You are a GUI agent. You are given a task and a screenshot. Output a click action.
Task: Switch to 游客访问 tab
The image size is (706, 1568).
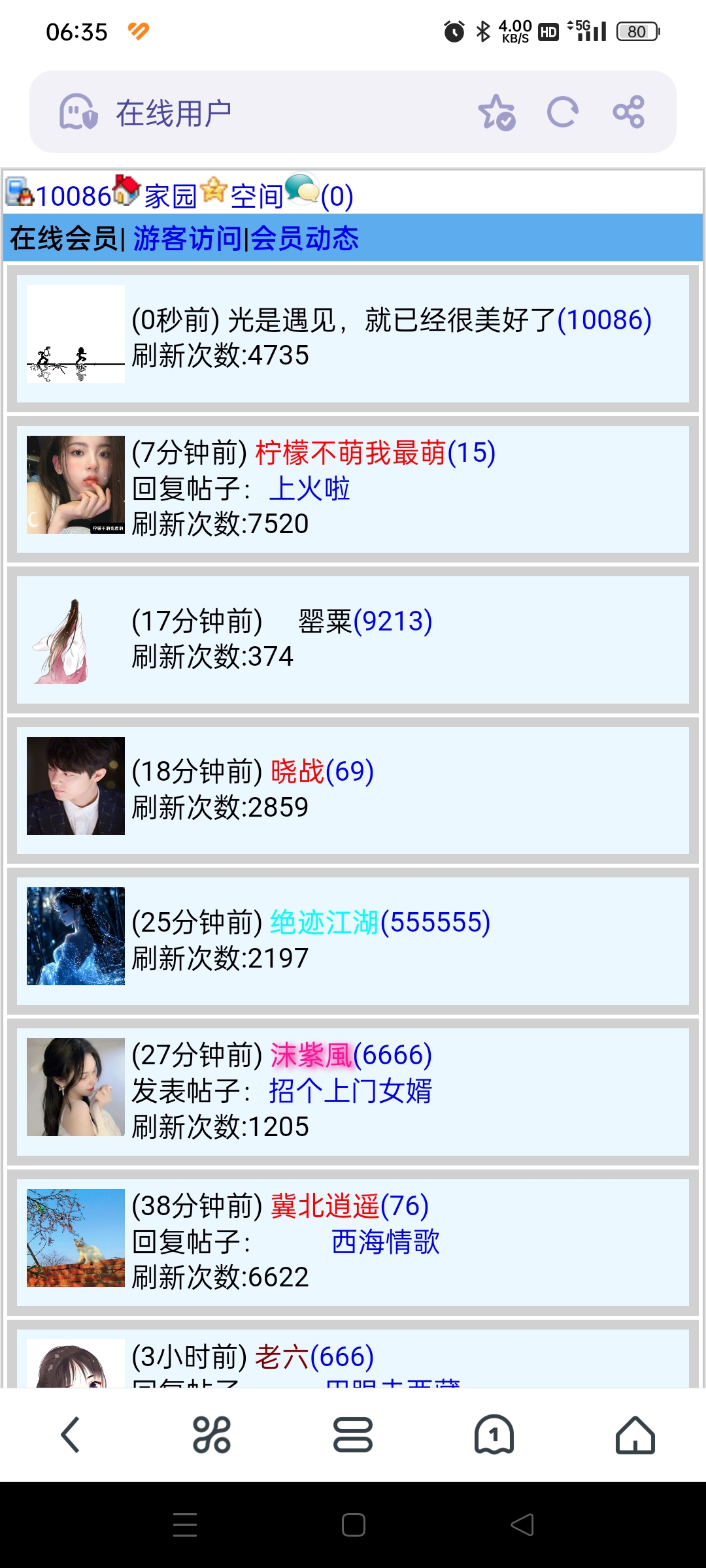pos(188,238)
